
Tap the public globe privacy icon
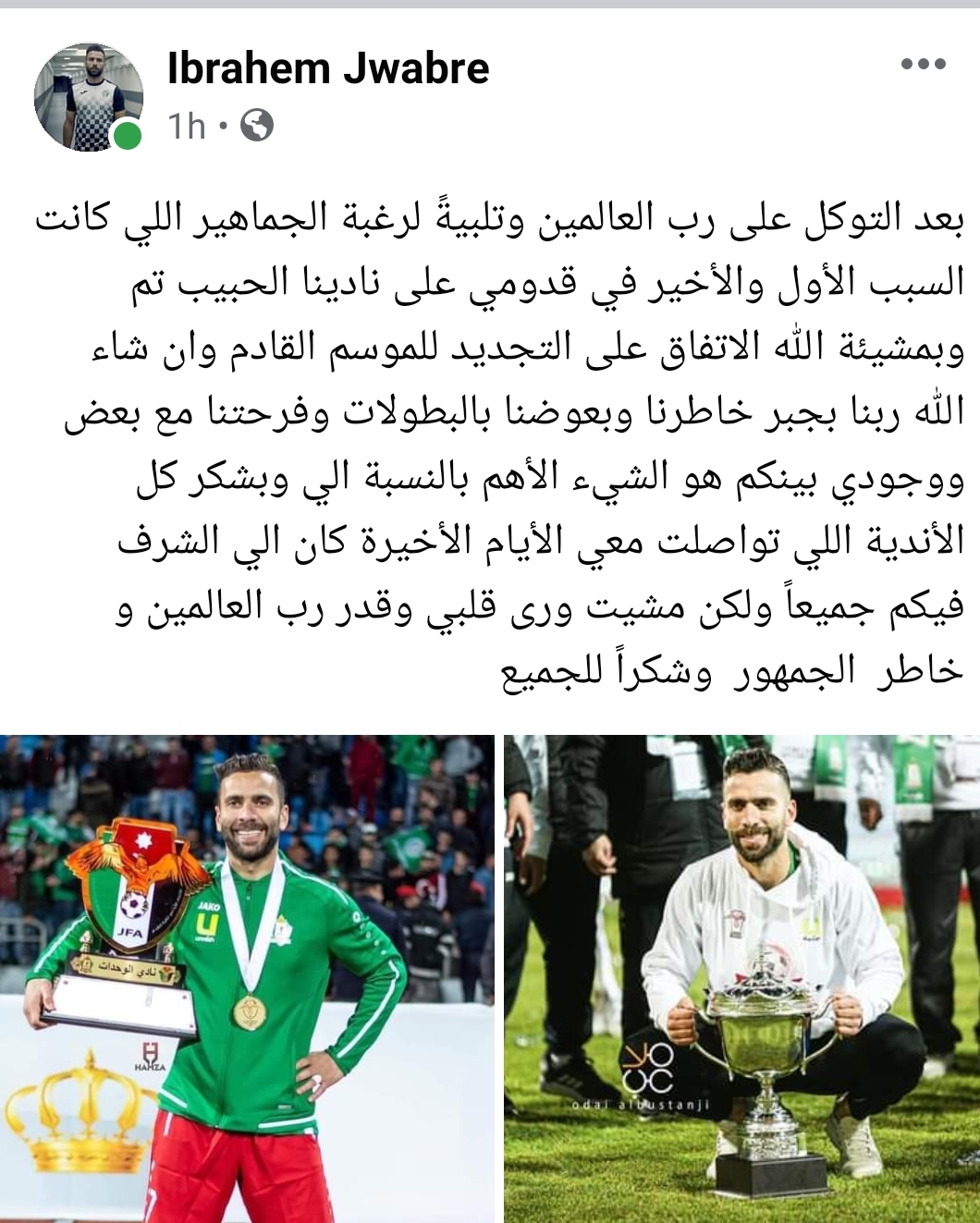point(256,125)
